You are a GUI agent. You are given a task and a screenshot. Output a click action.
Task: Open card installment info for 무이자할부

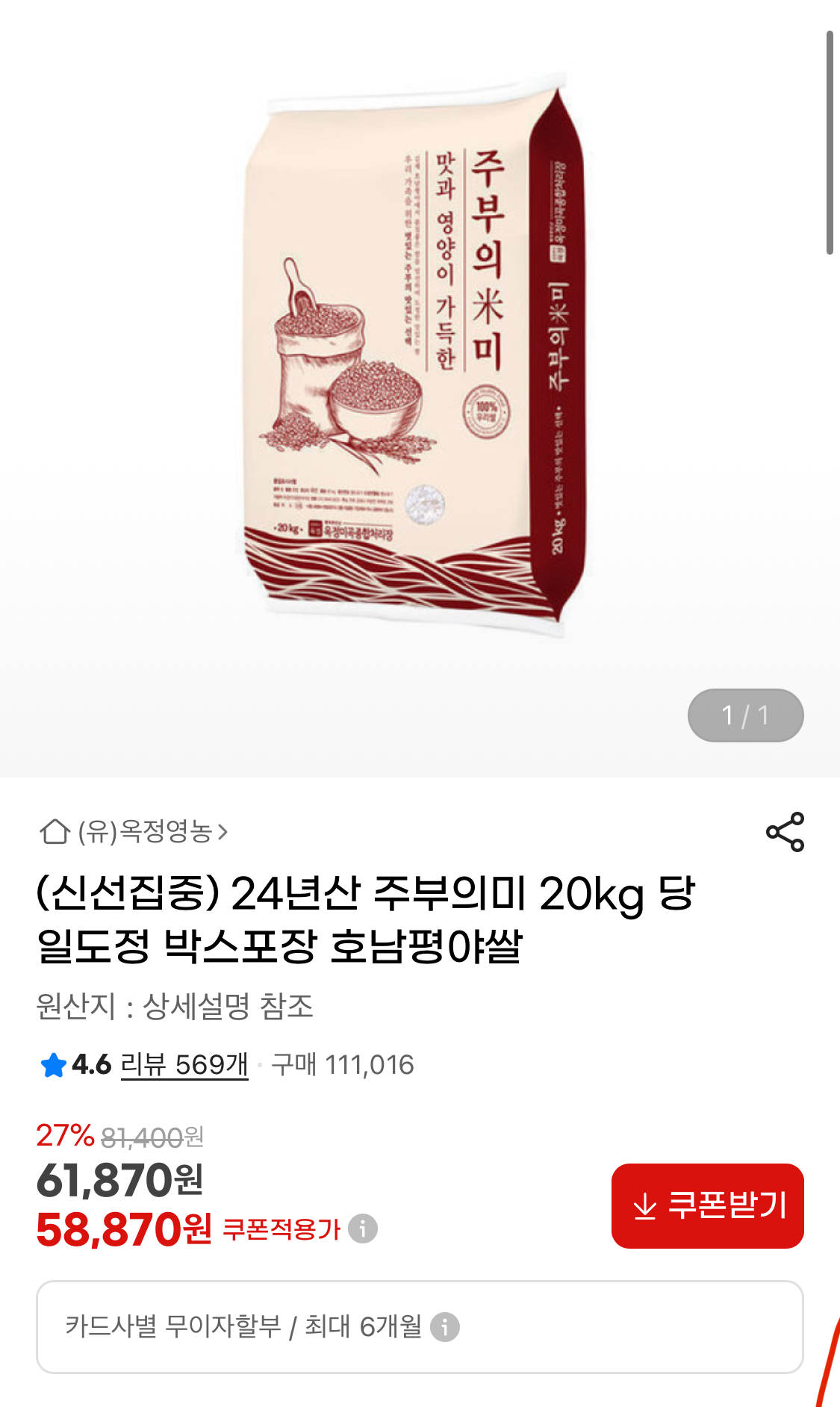click(445, 1327)
